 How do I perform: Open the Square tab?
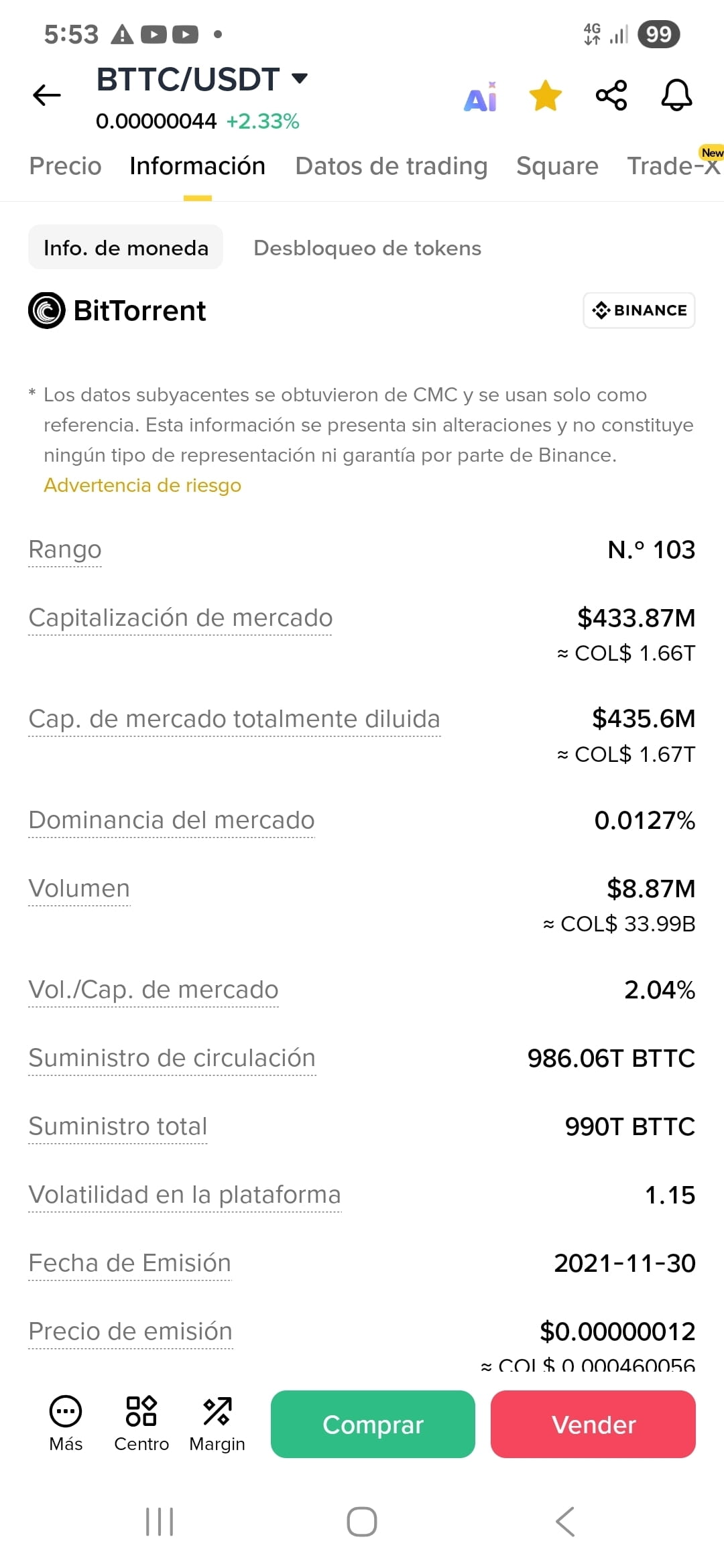[x=557, y=166]
